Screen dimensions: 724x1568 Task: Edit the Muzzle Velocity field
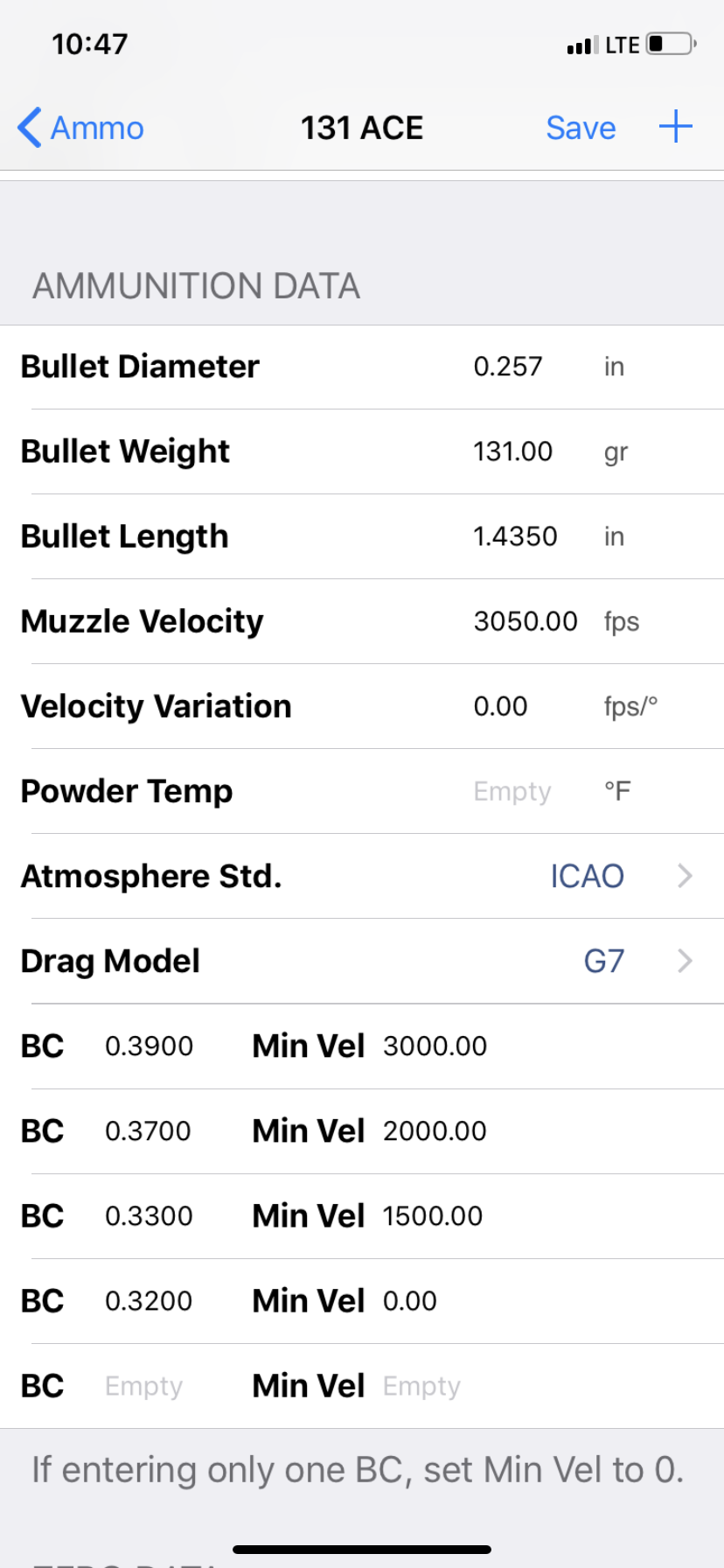(525, 621)
